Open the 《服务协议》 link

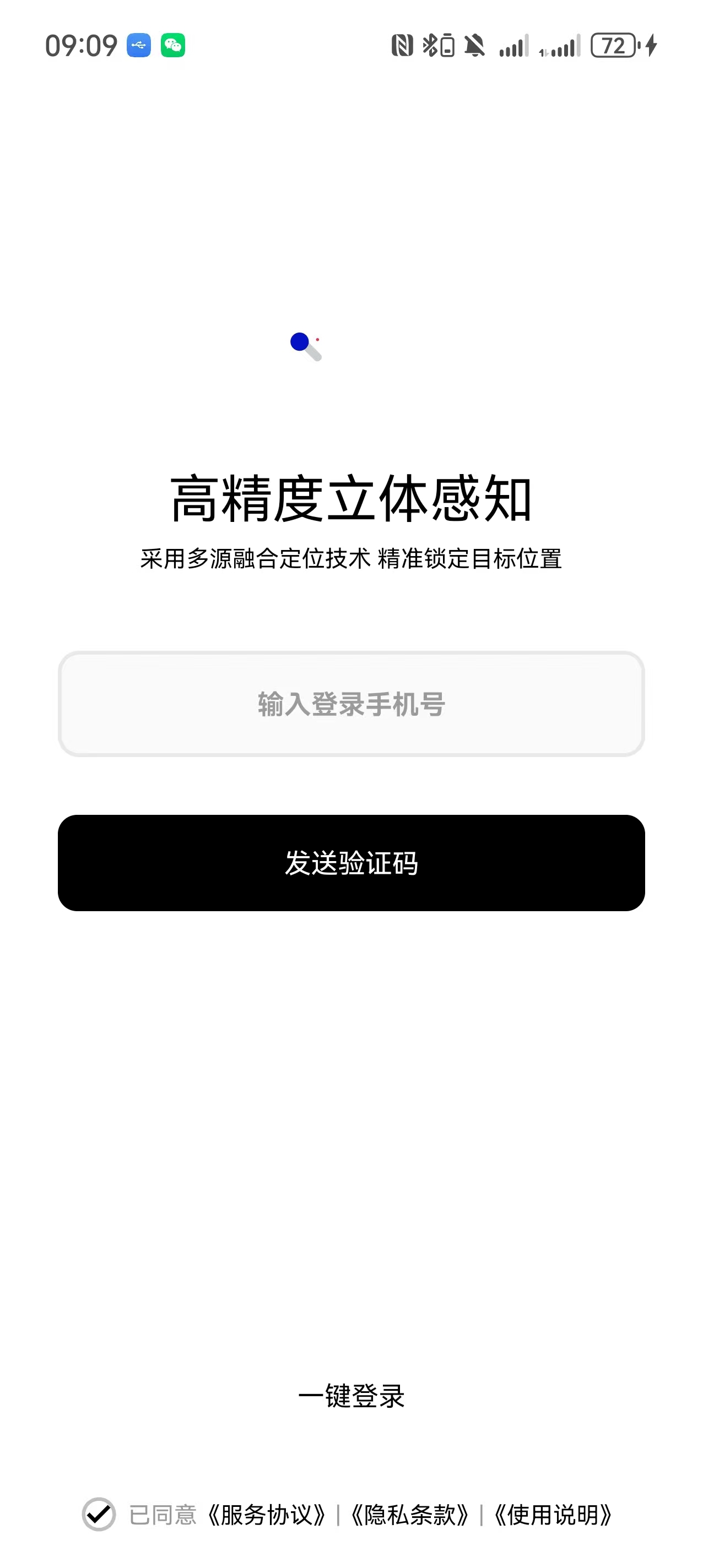(x=266, y=1515)
